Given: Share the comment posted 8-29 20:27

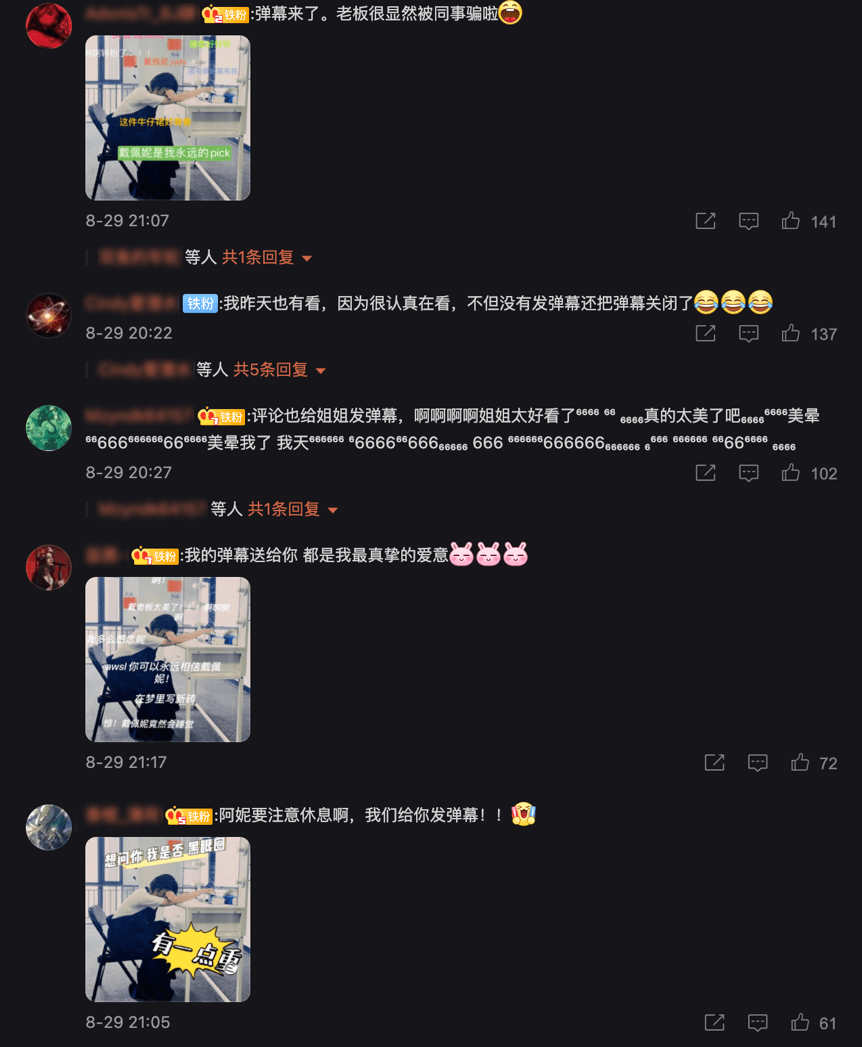Looking at the screenshot, I should [705, 473].
